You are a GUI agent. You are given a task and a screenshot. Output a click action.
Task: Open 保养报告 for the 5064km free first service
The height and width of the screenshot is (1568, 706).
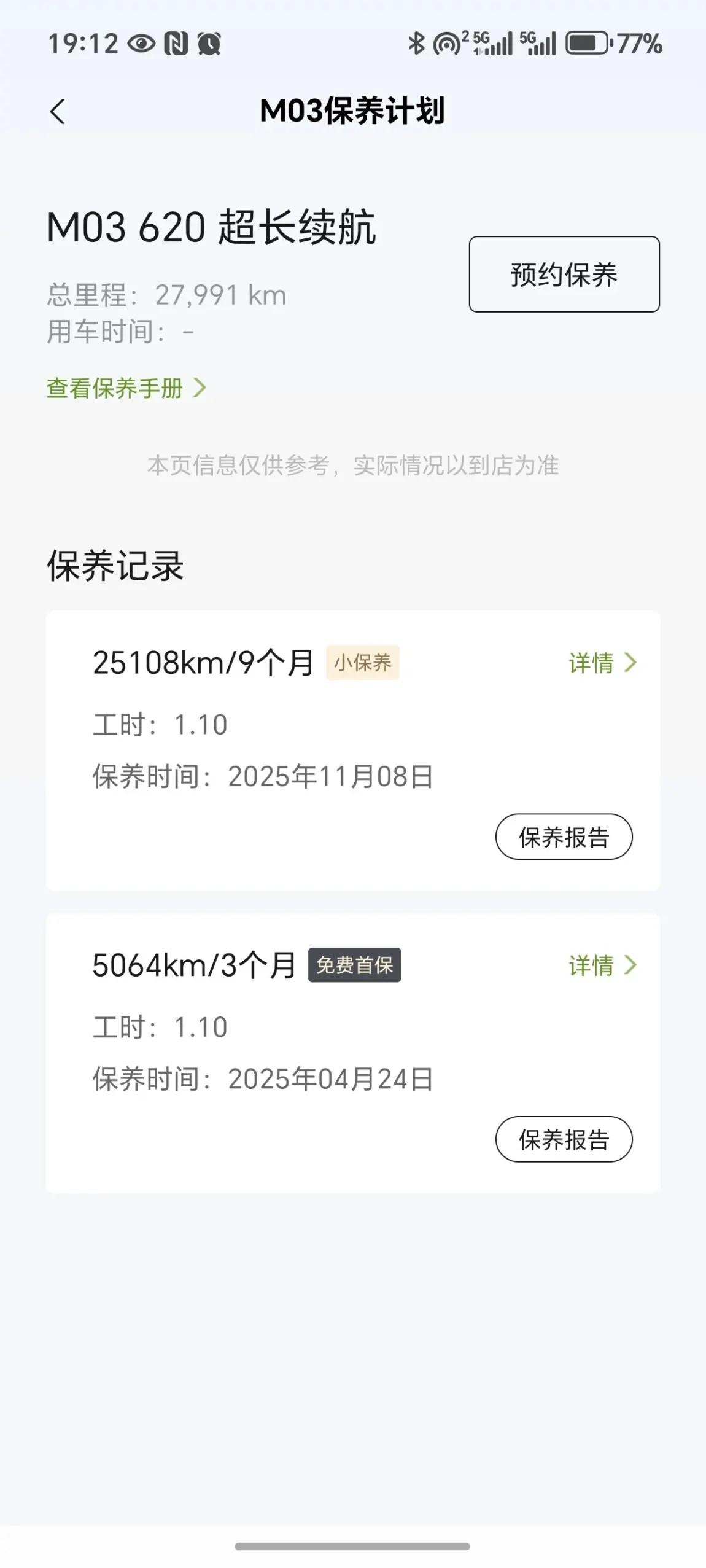coord(563,1139)
